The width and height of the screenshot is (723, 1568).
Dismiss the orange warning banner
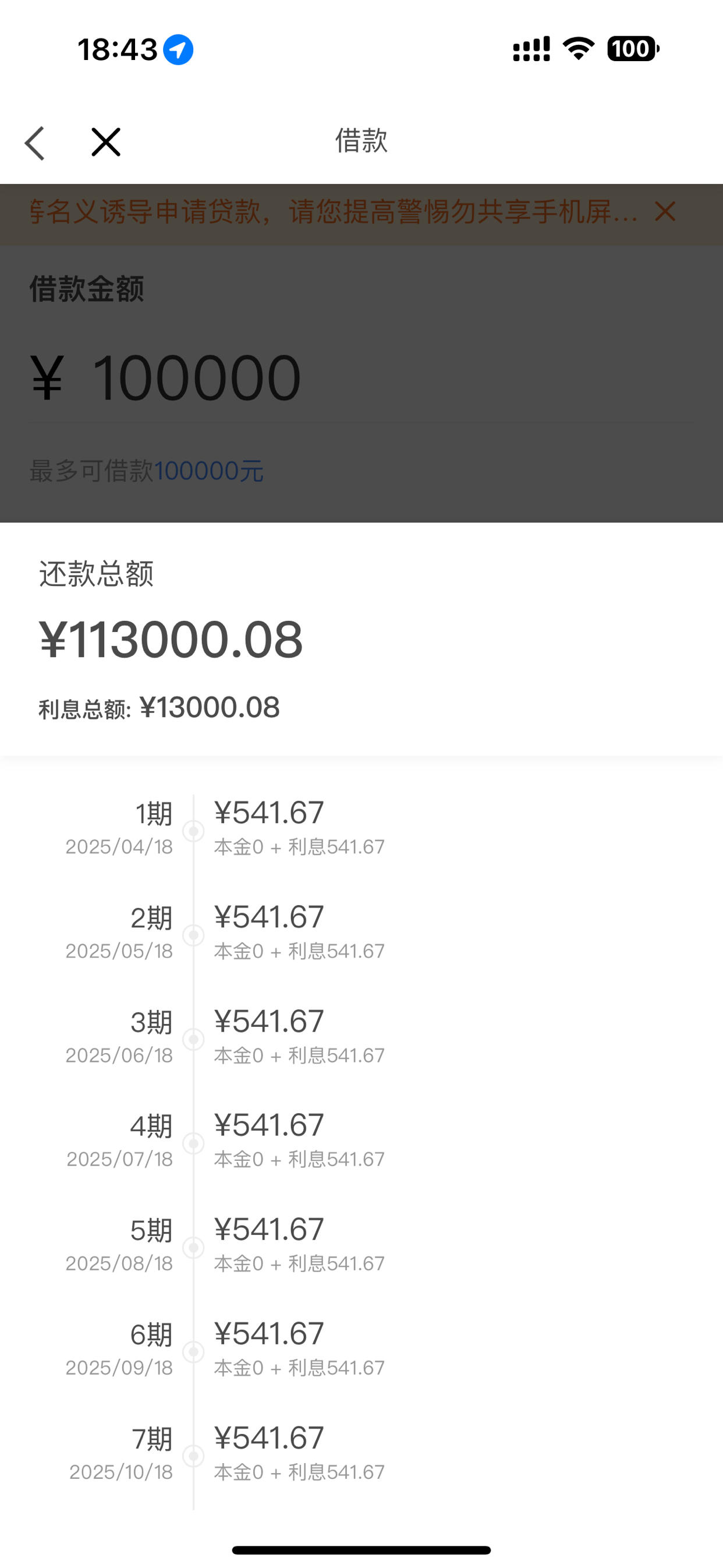point(665,212)
